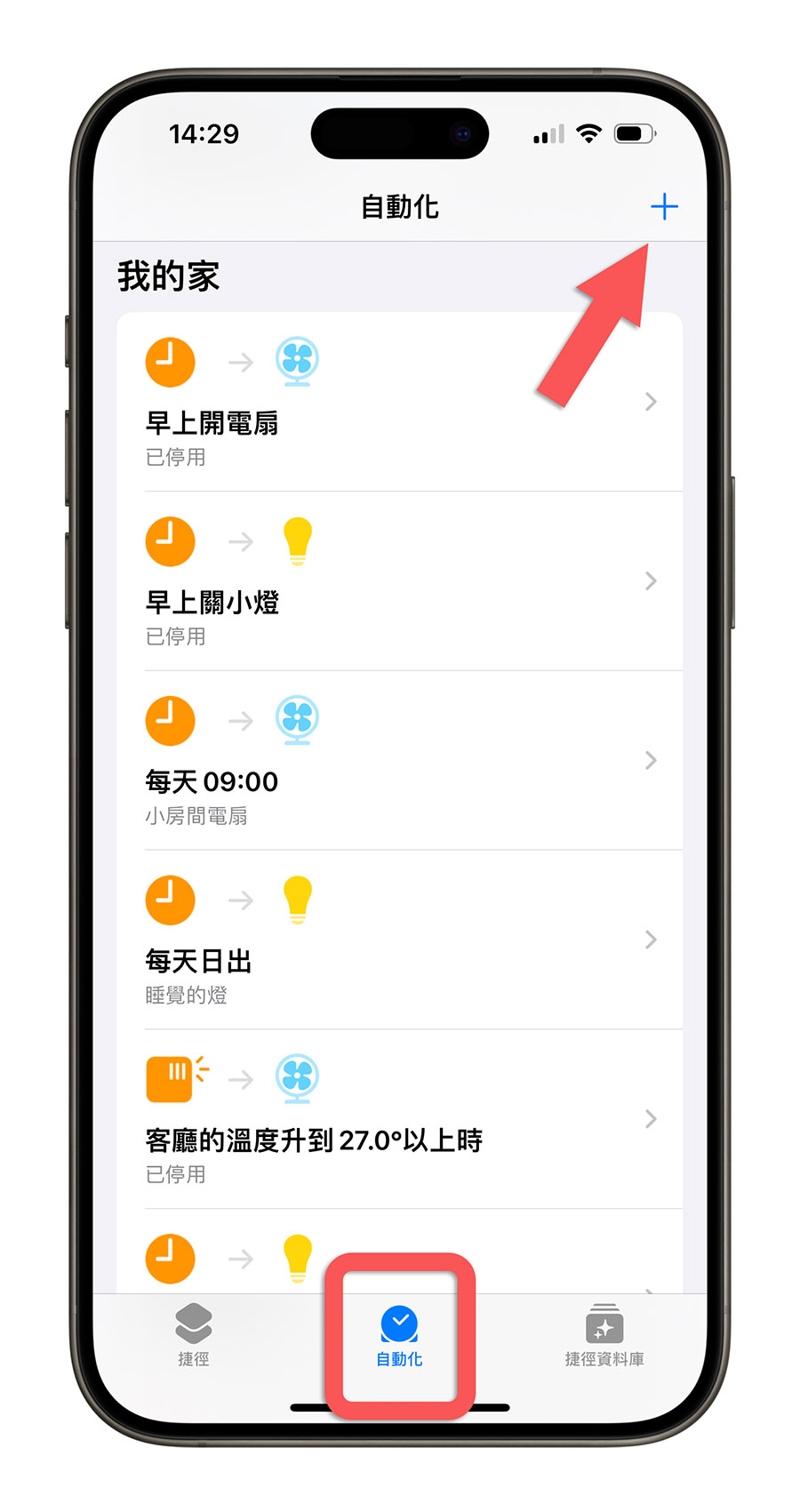Viewport: 800px width, 1512px height.
Task: Tap the fan icon next to 早上開電扇
Action: click(297, 361)
